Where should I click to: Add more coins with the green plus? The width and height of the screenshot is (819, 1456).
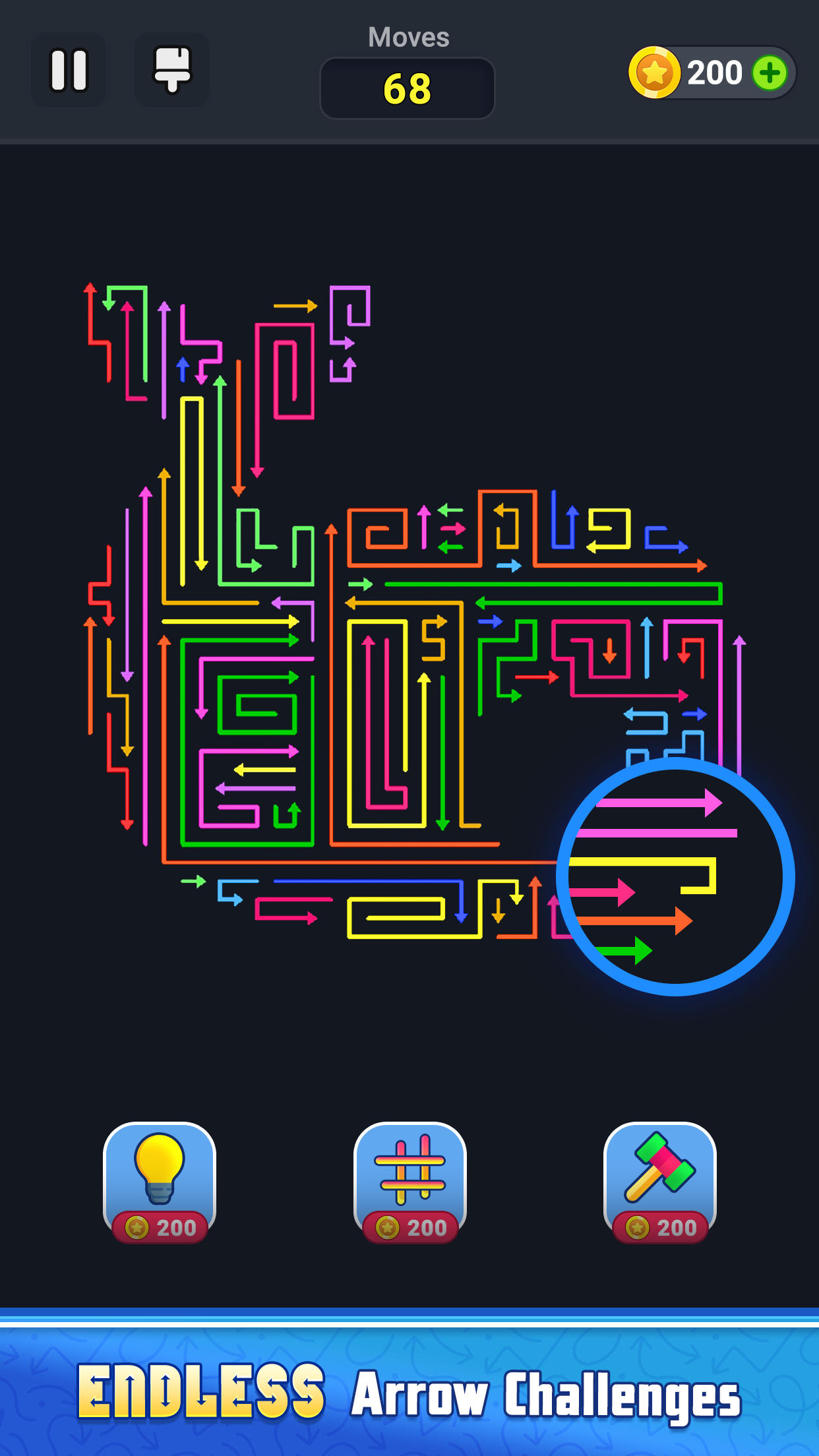pos(769,73)
